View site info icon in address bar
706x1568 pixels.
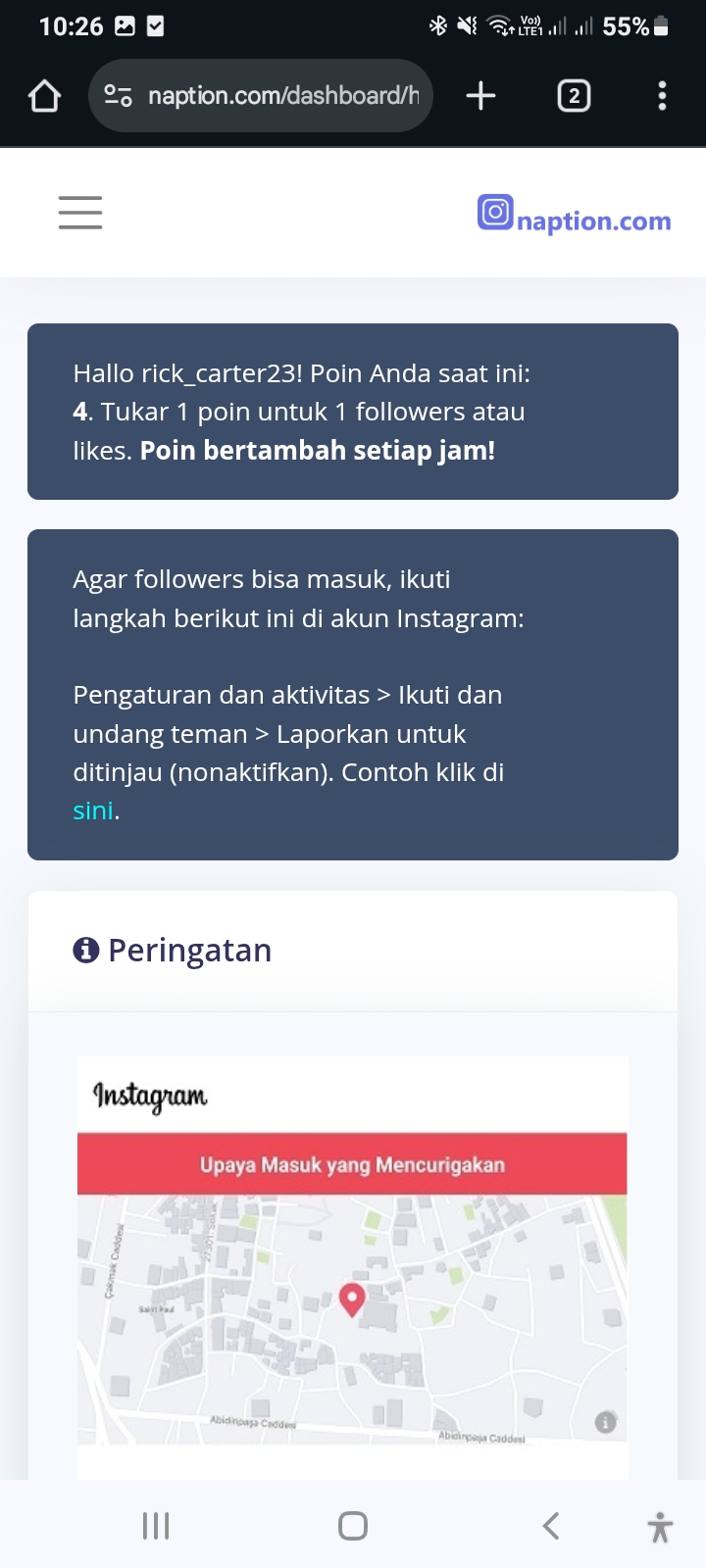[118, 96]
